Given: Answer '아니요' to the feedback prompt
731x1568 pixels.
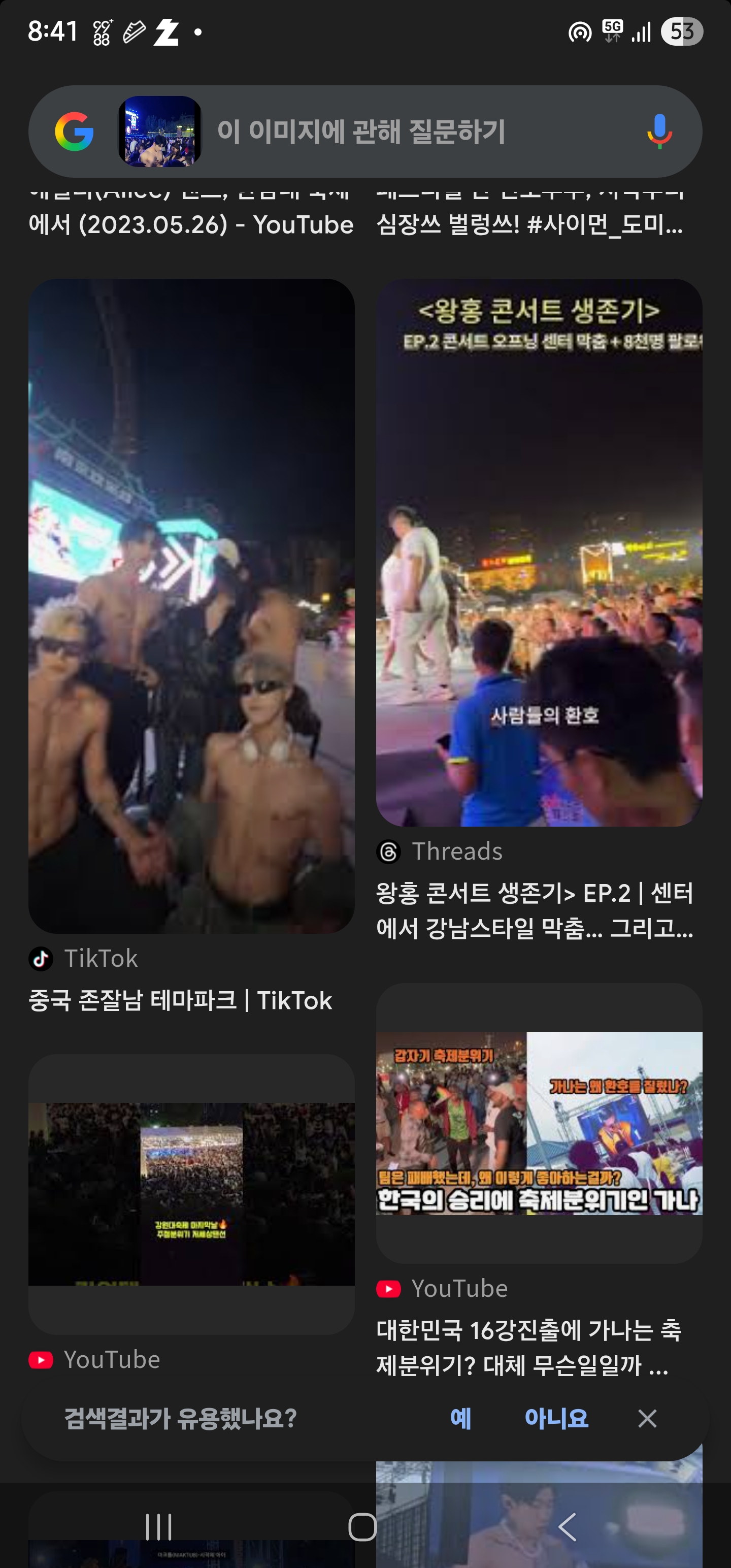Looking at the screenshot, I should (556, 1419).
